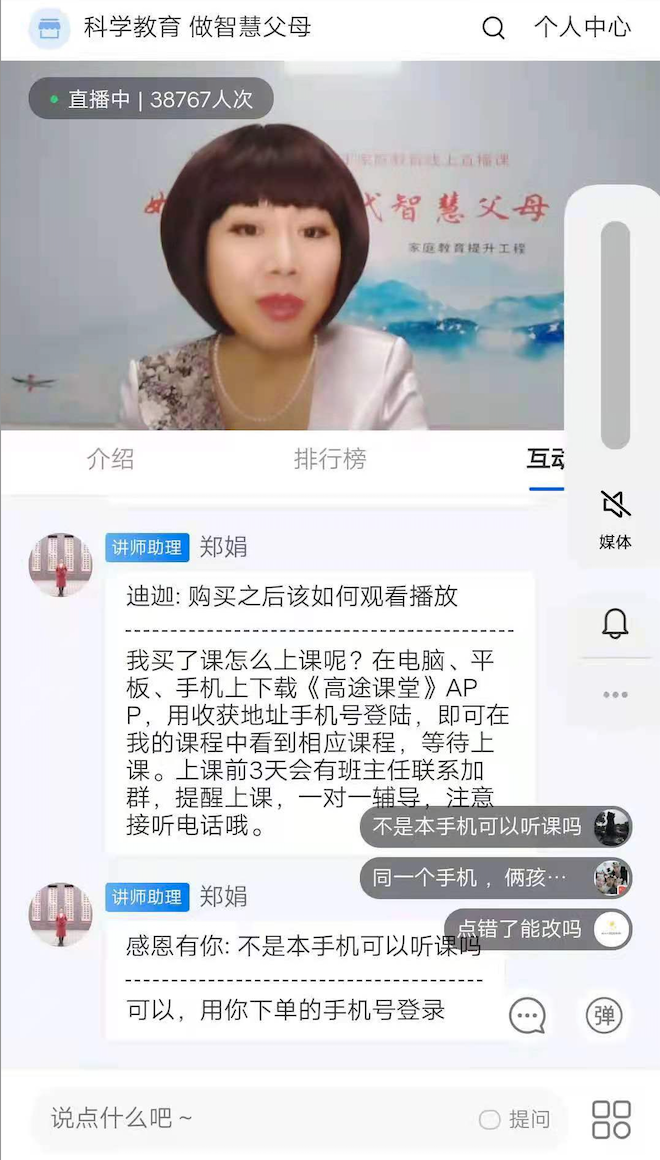Toggle the 弹 danmaku button
Viewport: 660px width, 1160px height.
pyautogui.click(x=605, y=1016)
